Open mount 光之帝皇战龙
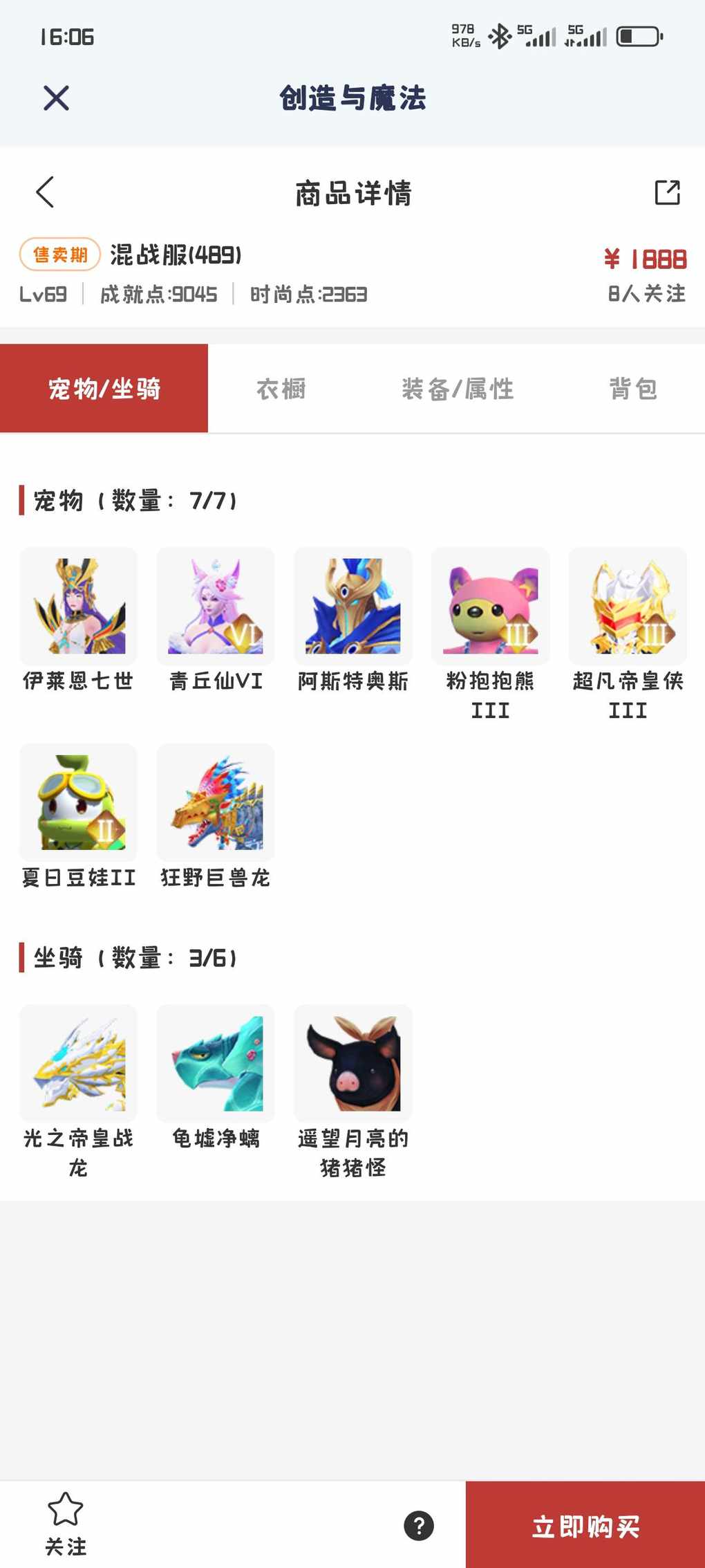Viewport: 705px width, 1568px height. click(x=79, y=1064)
